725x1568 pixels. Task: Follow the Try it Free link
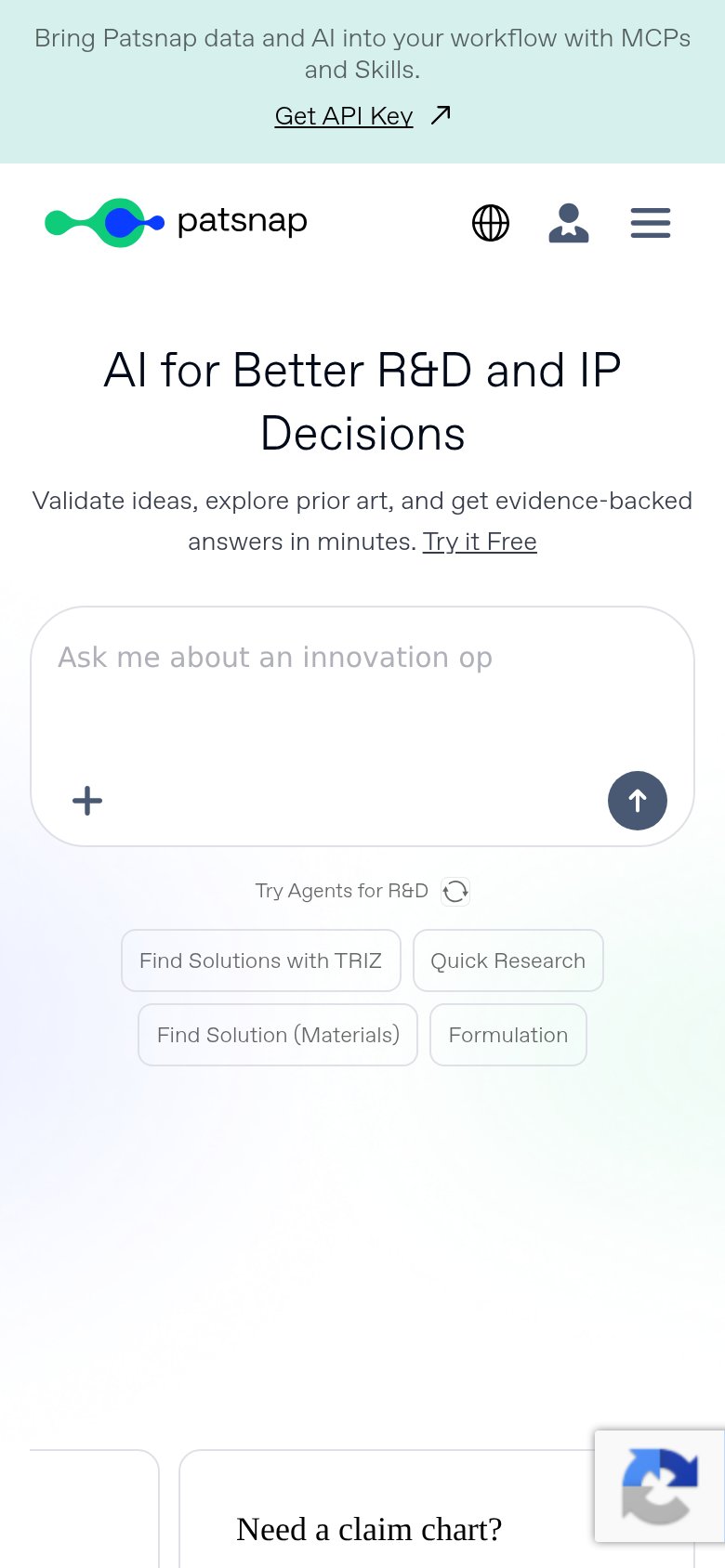click(x=480, y=542)
